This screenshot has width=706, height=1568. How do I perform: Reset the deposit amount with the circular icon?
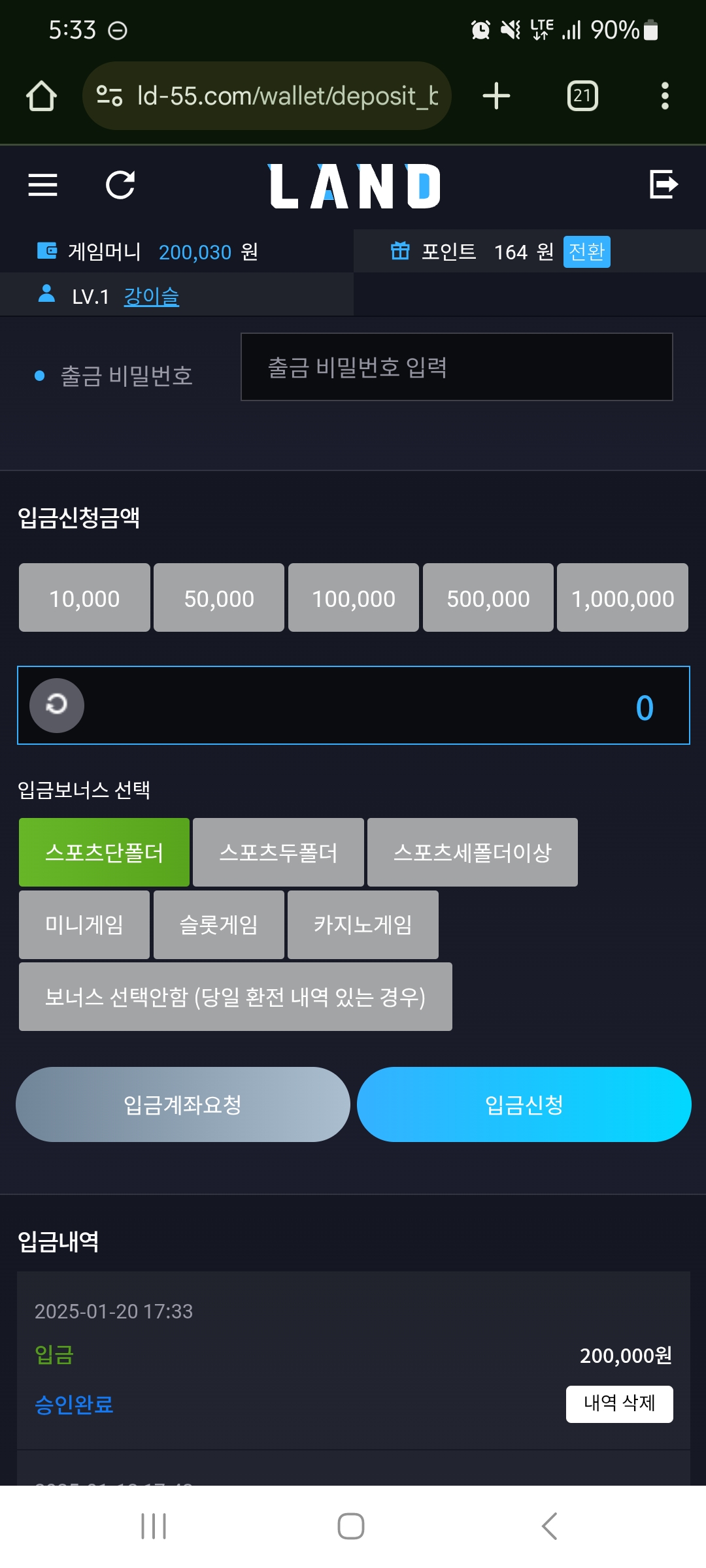57,706
